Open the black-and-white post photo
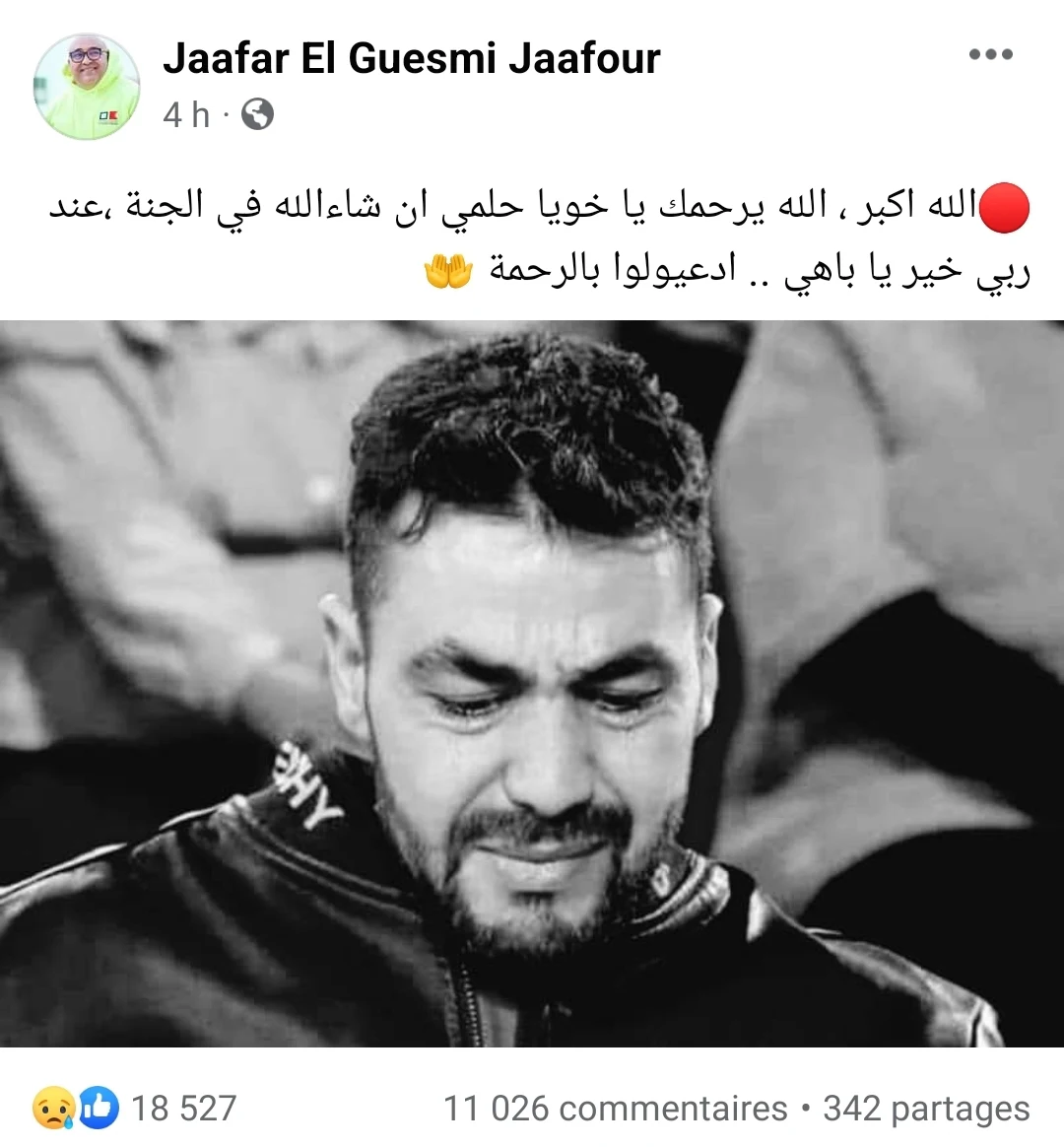1064x1147 pixels. point(532,683)
